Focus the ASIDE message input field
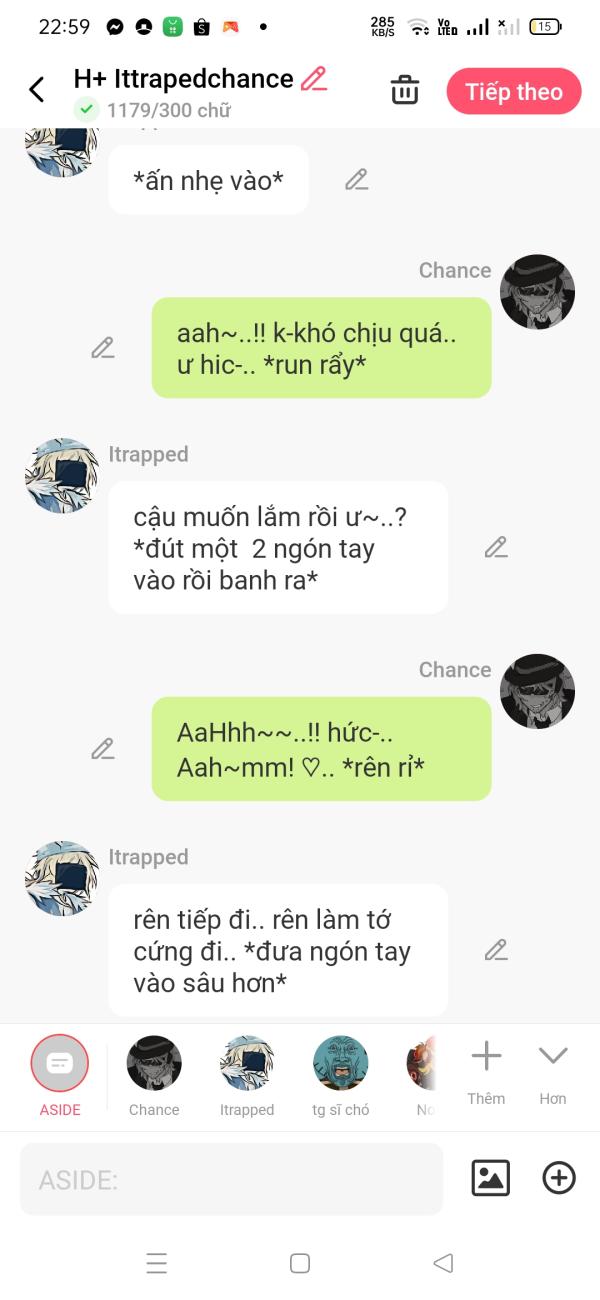 (x=231, y=1180)
